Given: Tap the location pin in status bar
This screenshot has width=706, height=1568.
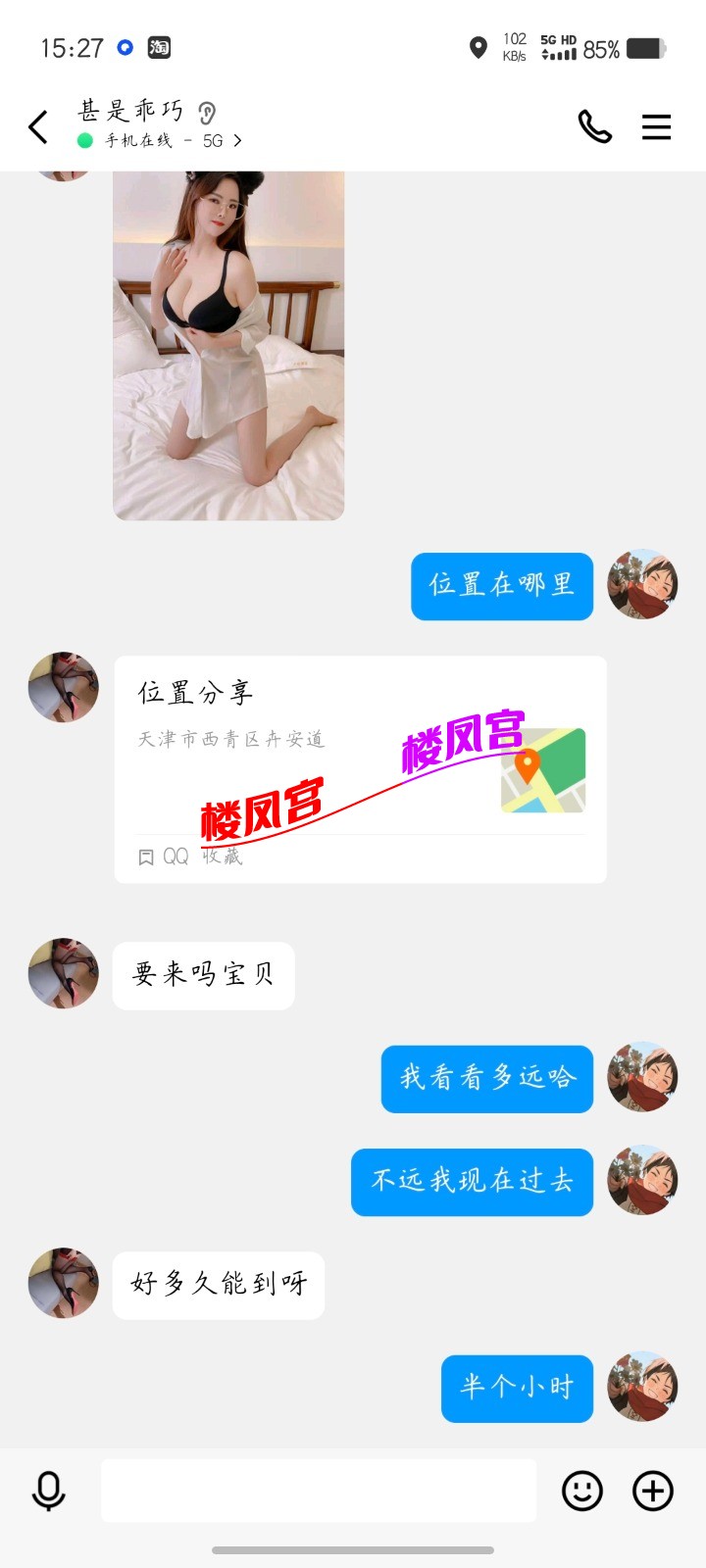Looking at the screenshot, I should [x=479, y=47].
